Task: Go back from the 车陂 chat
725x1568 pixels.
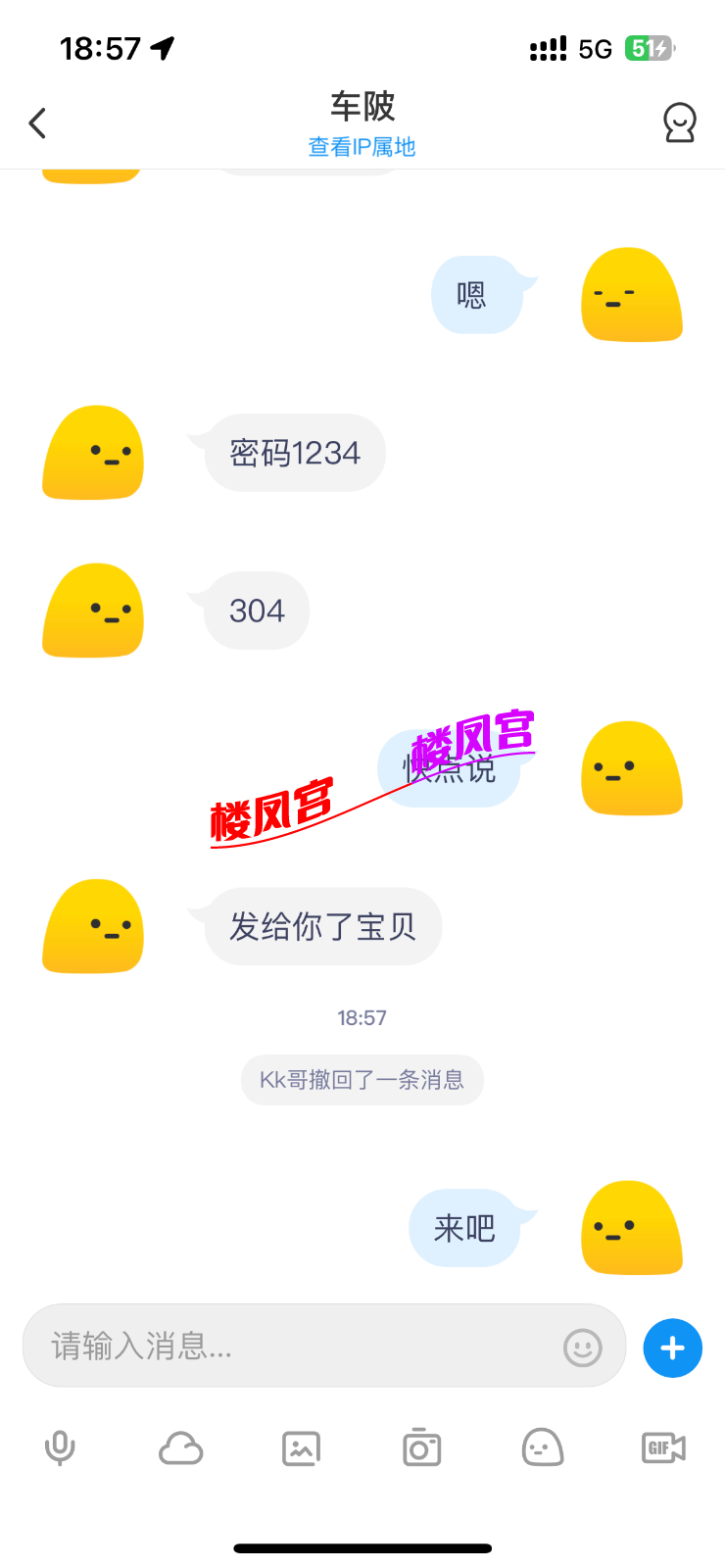Action: 37,123
